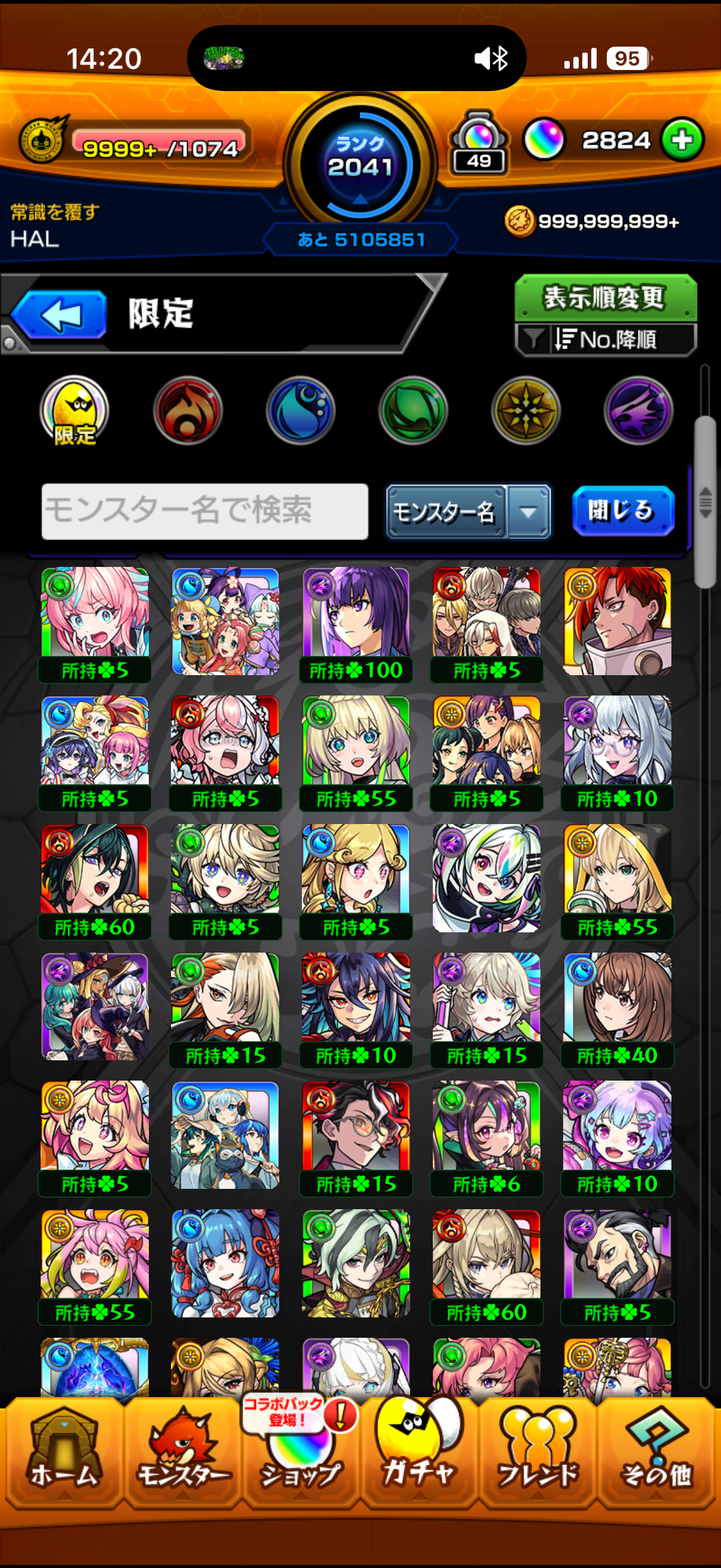Open the monster showing 所持 100
The image size is (721, 1568).
click(356, 622)
